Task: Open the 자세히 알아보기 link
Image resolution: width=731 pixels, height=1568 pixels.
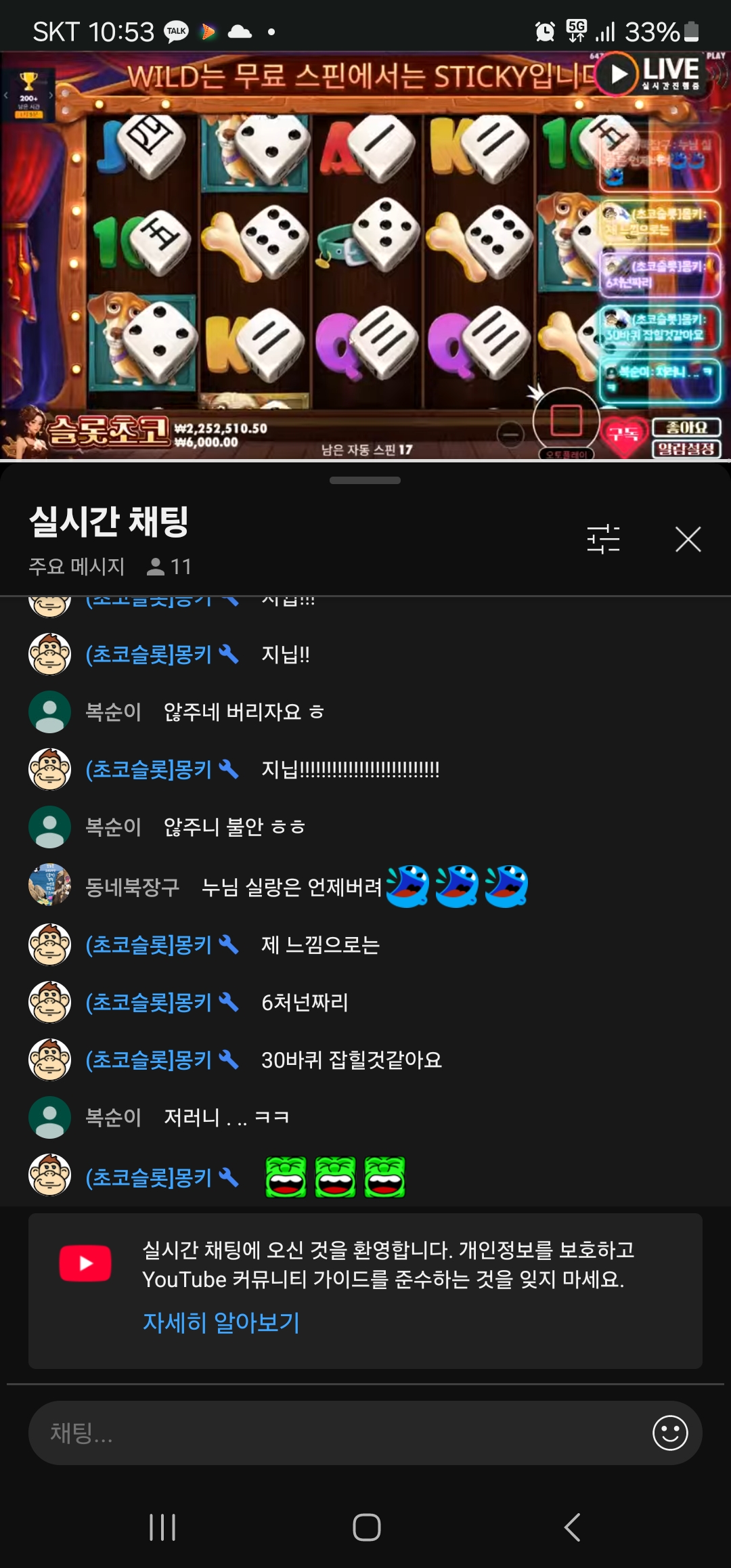Action: coord(221,1322)
